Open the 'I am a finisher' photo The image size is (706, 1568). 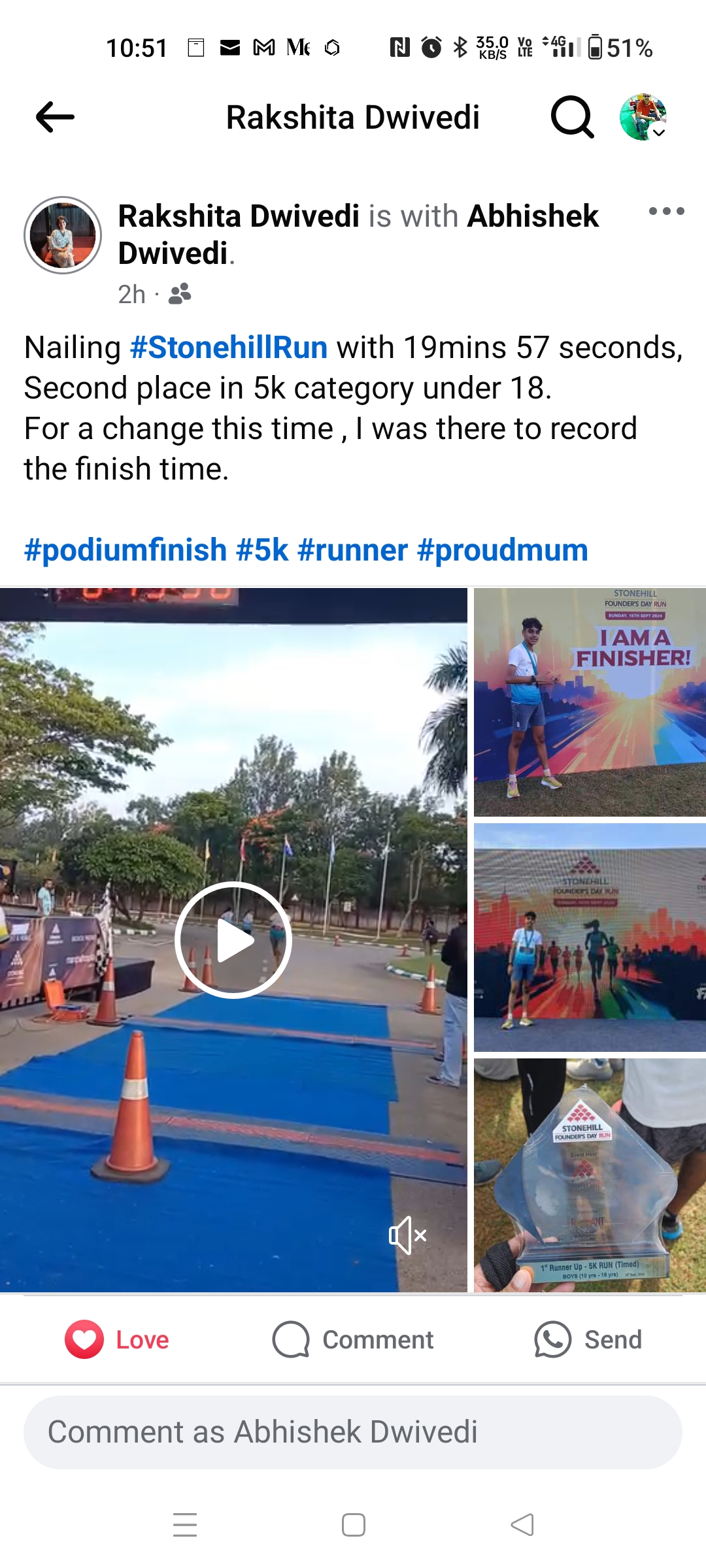590,702
